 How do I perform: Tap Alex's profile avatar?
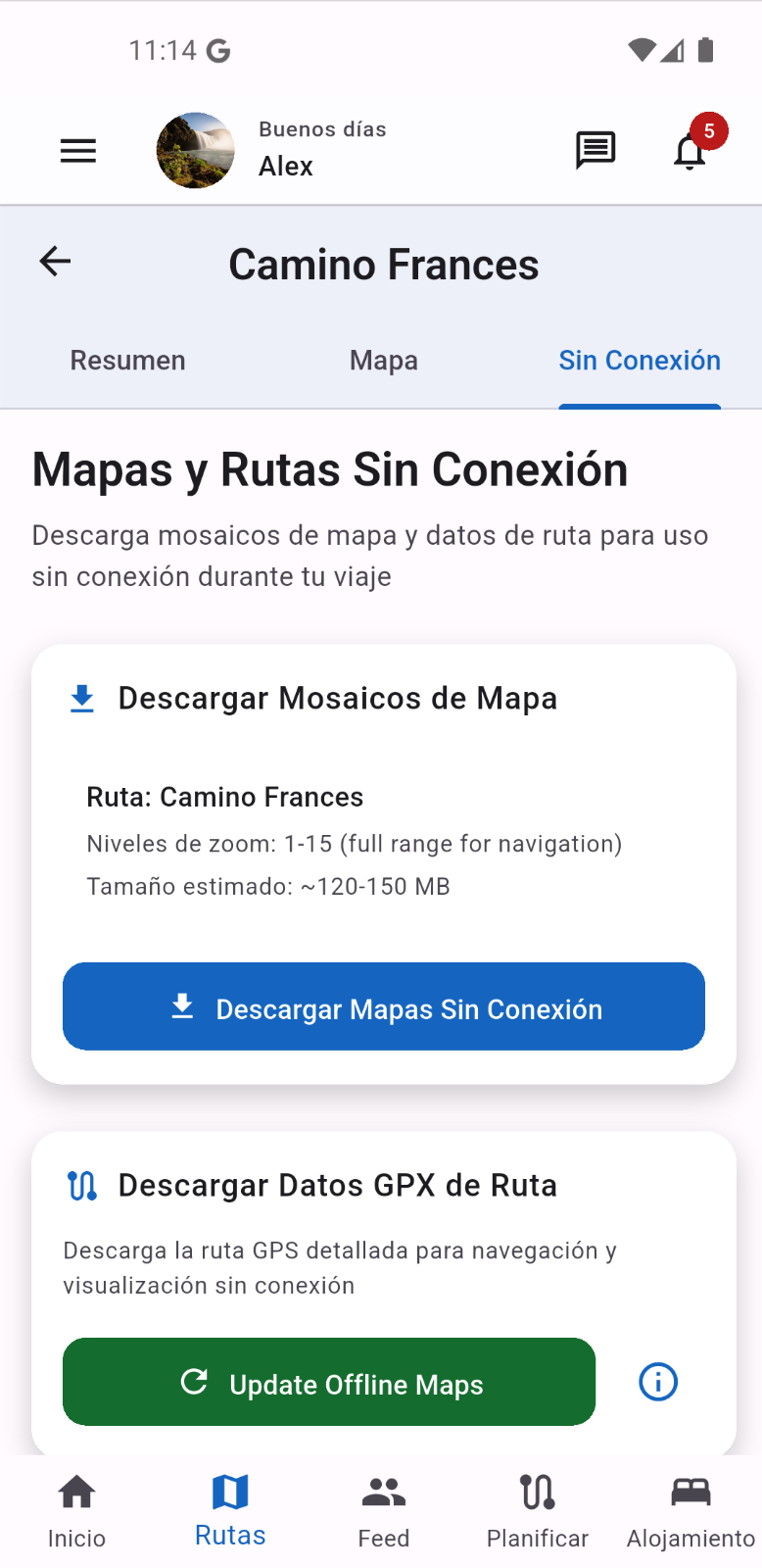point(196,151)
